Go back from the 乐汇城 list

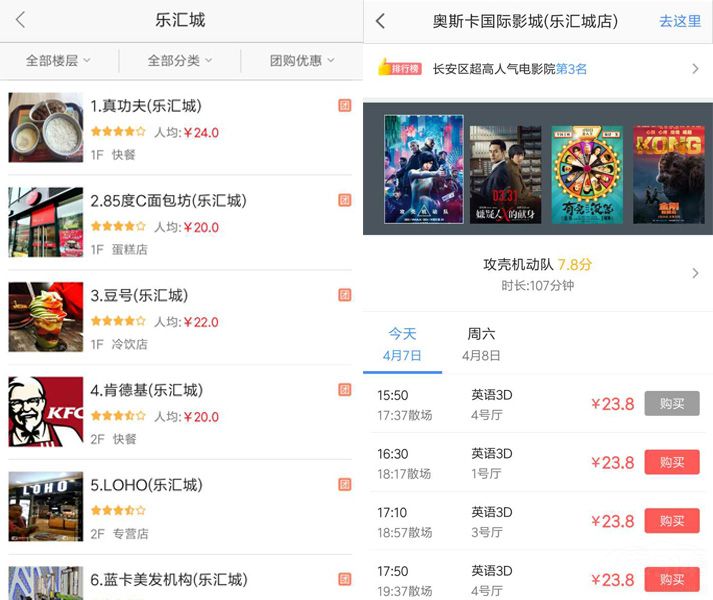(21, 20)
